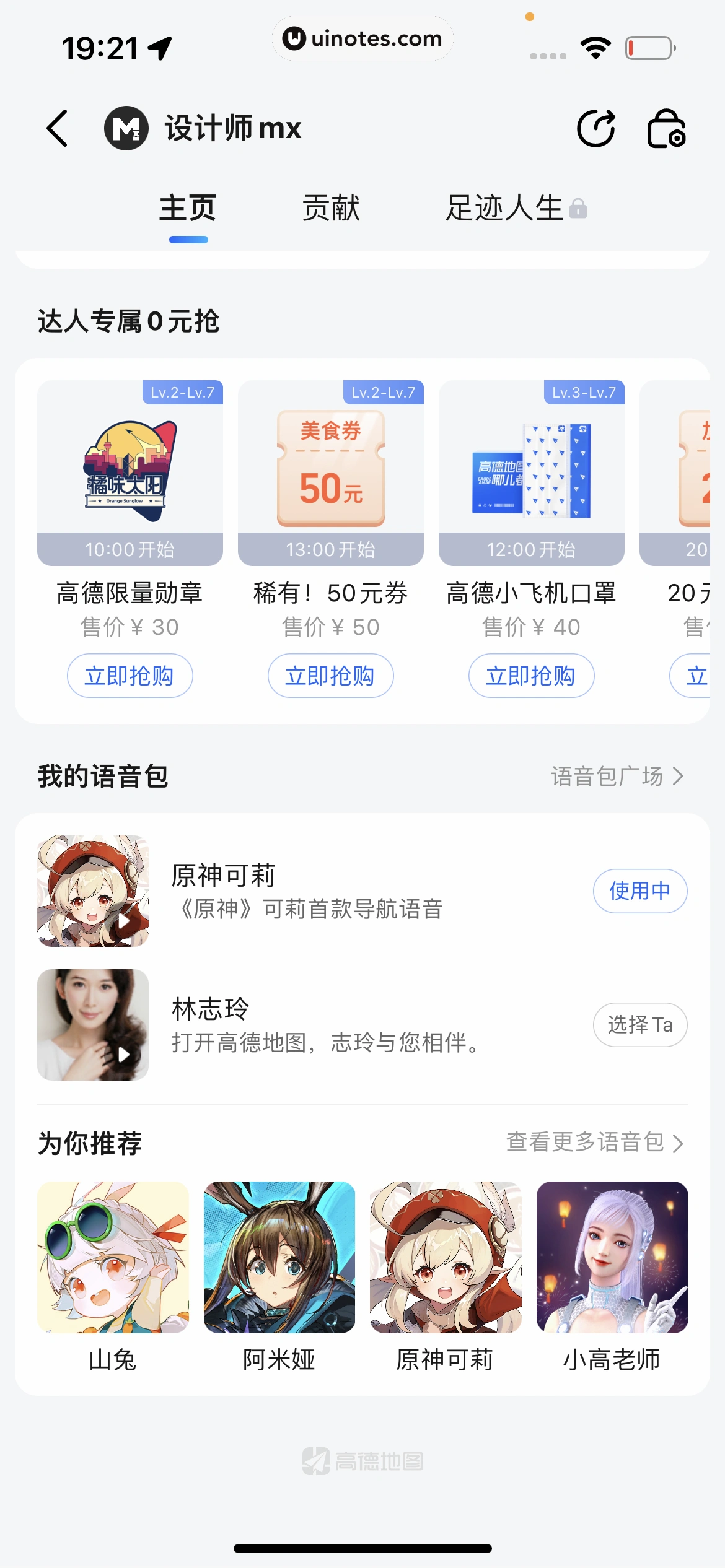Switch to the 贡献 tab
725x1568 pixels.
(331, 208)
